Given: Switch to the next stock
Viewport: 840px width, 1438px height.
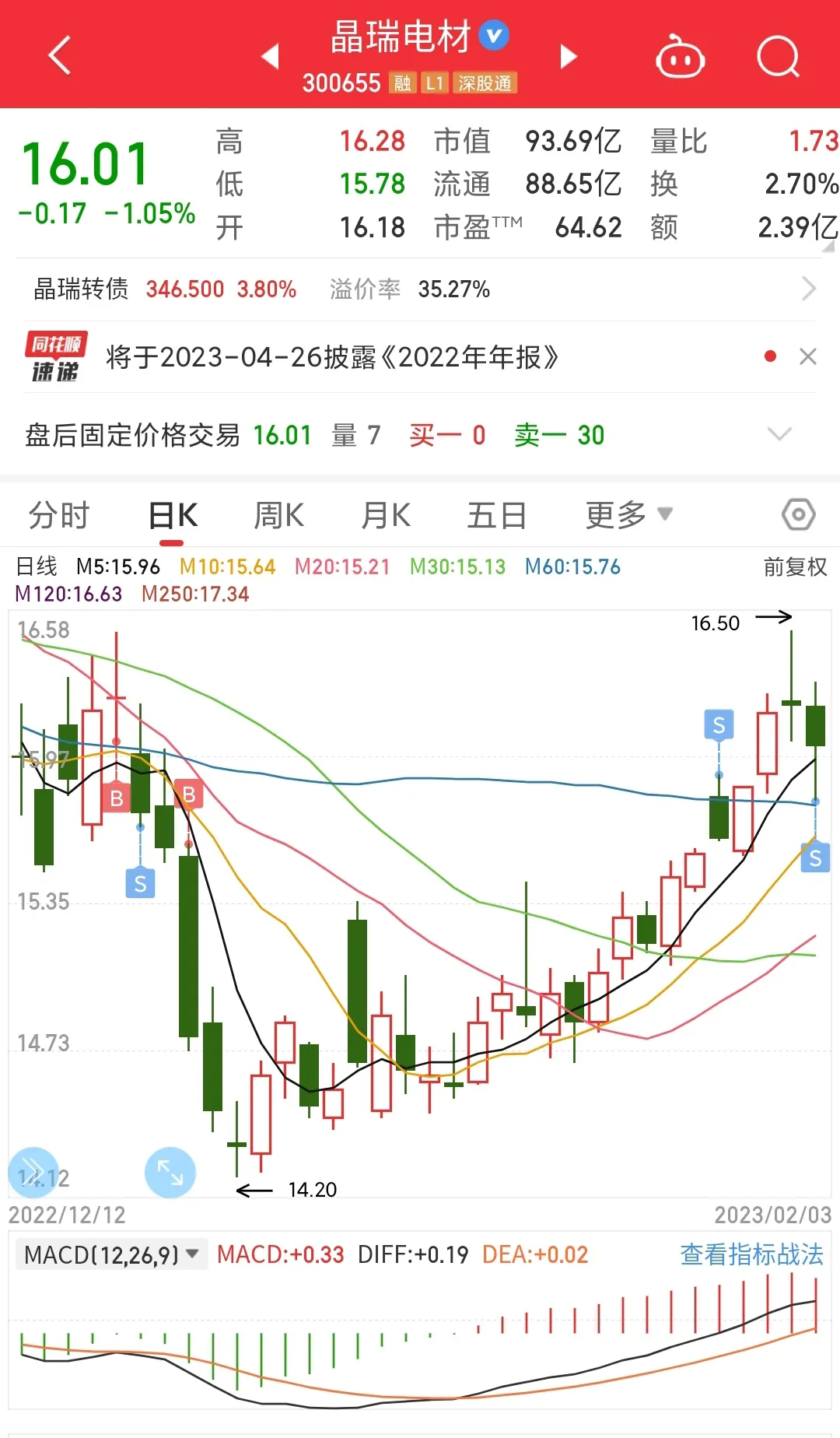Looking at the screenshot, I should [569, 56].
